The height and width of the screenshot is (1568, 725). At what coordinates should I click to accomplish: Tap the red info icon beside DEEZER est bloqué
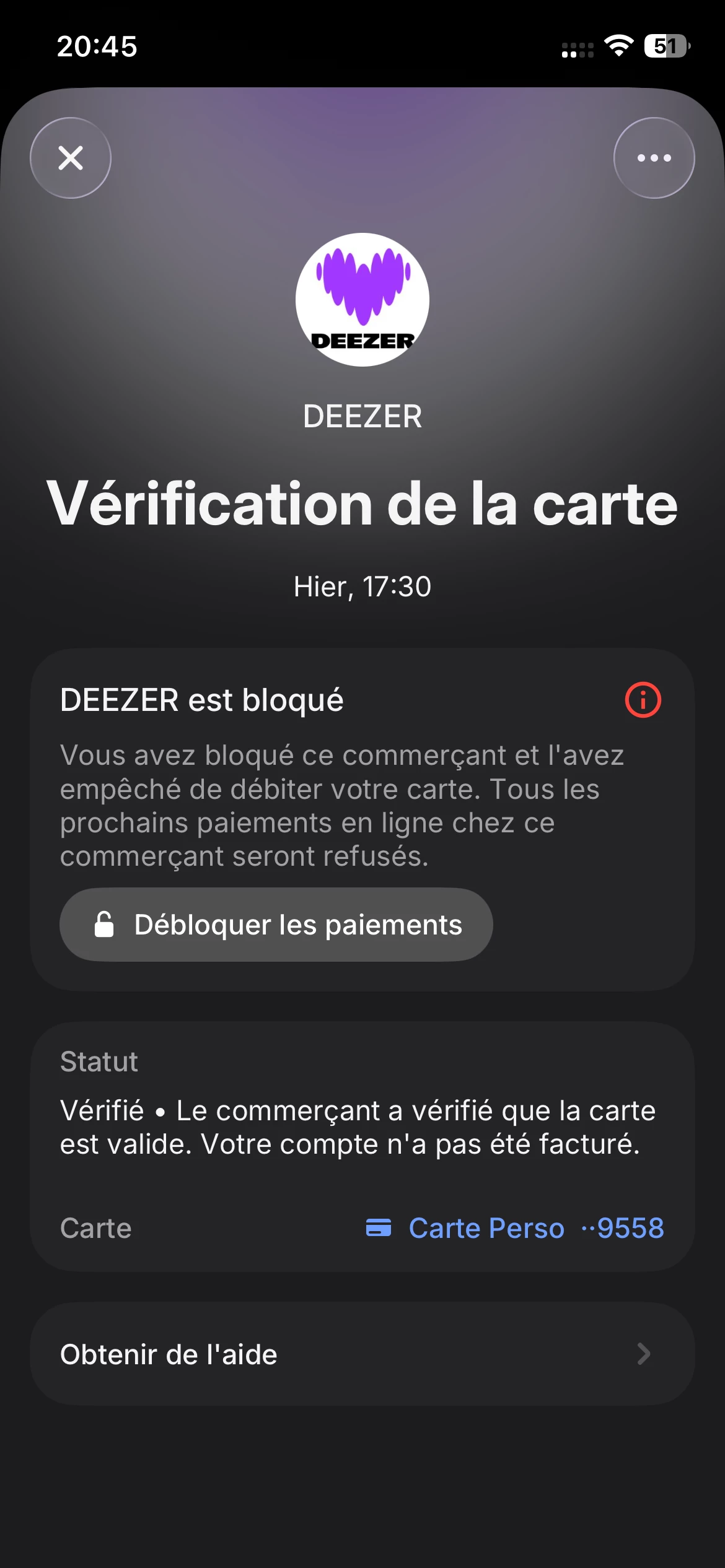643,700
